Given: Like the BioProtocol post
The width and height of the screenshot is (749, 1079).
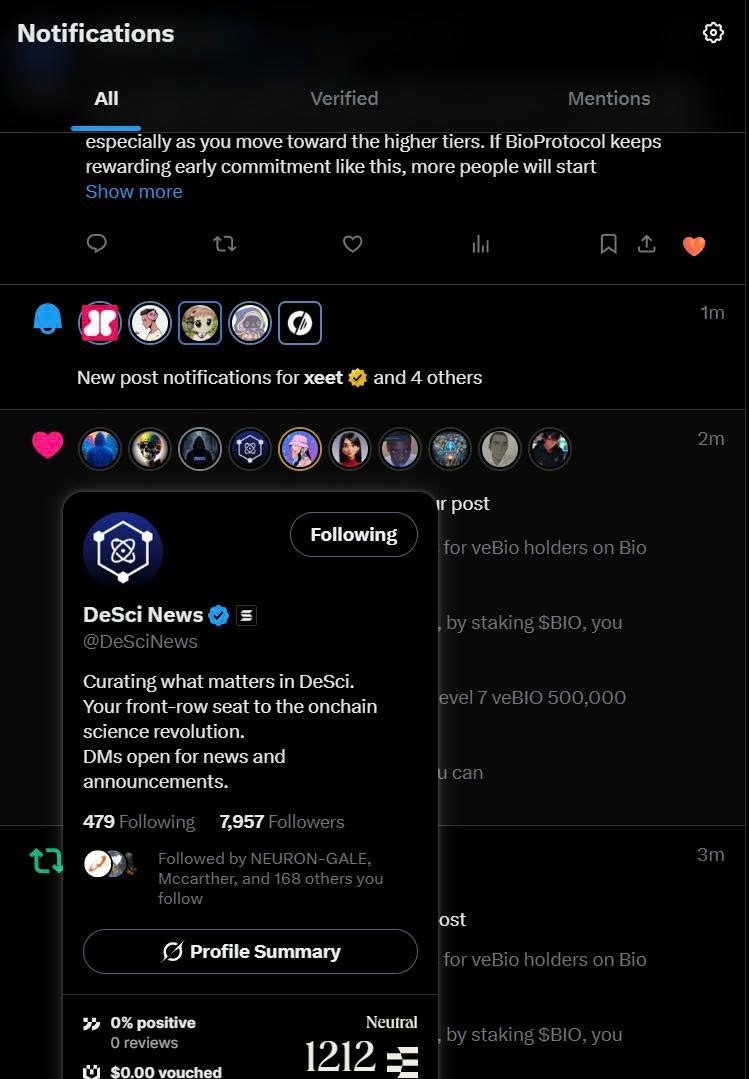Looking at the screenshot, I should (x=352, y=244).
